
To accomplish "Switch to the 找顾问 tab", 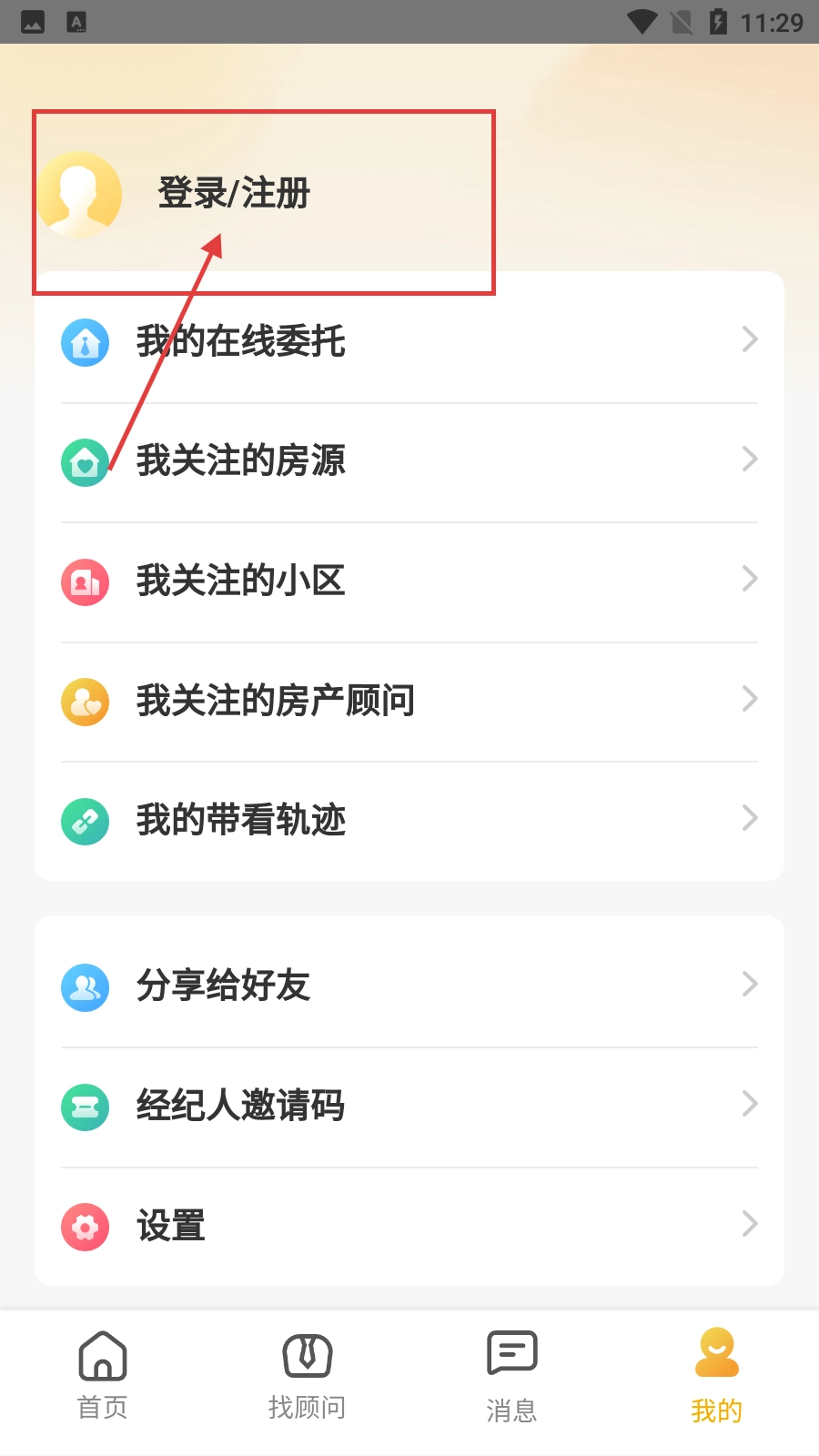I will [x=307, y=1376].
